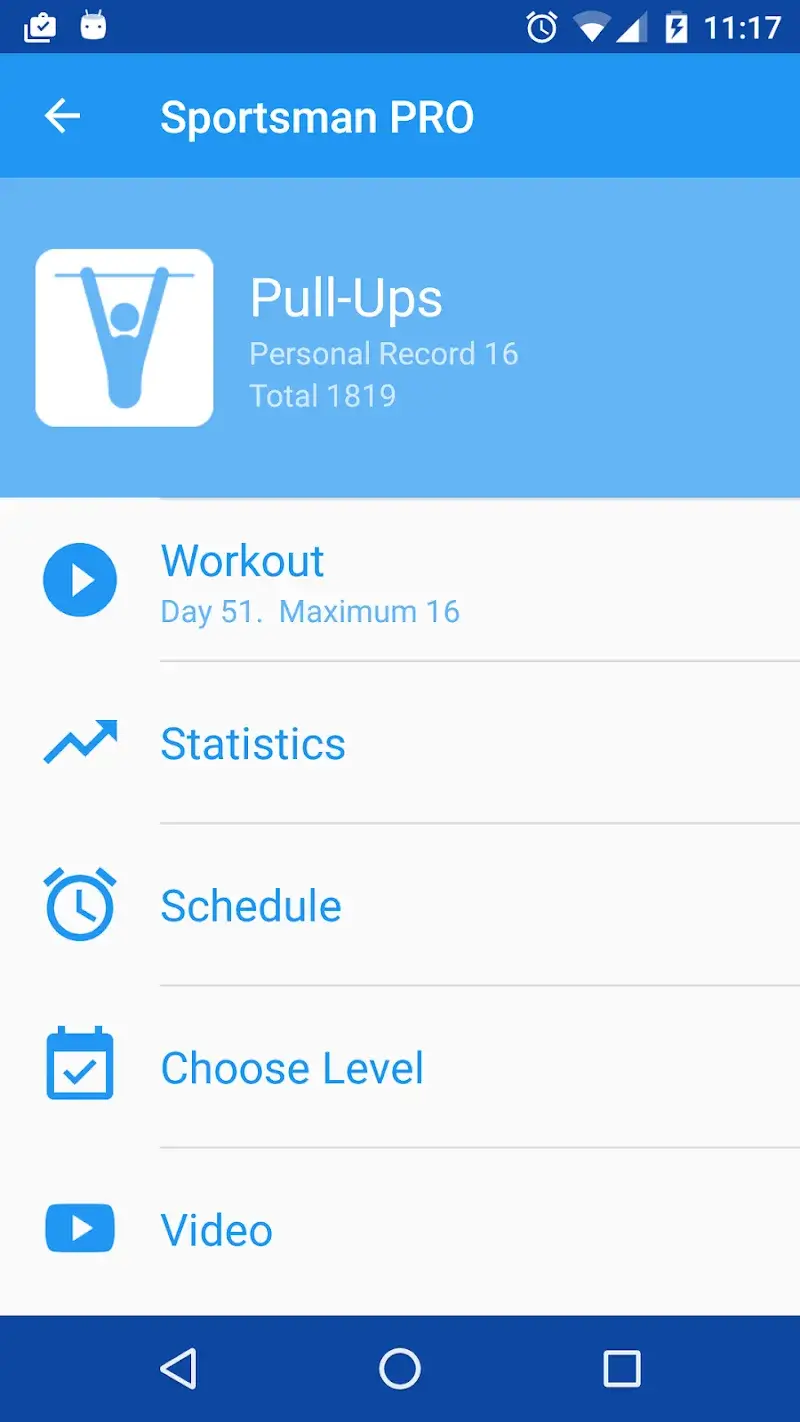Click the Statistics trending graph icon
Viewport: 800px width, 1422px height.
[80, 742]
